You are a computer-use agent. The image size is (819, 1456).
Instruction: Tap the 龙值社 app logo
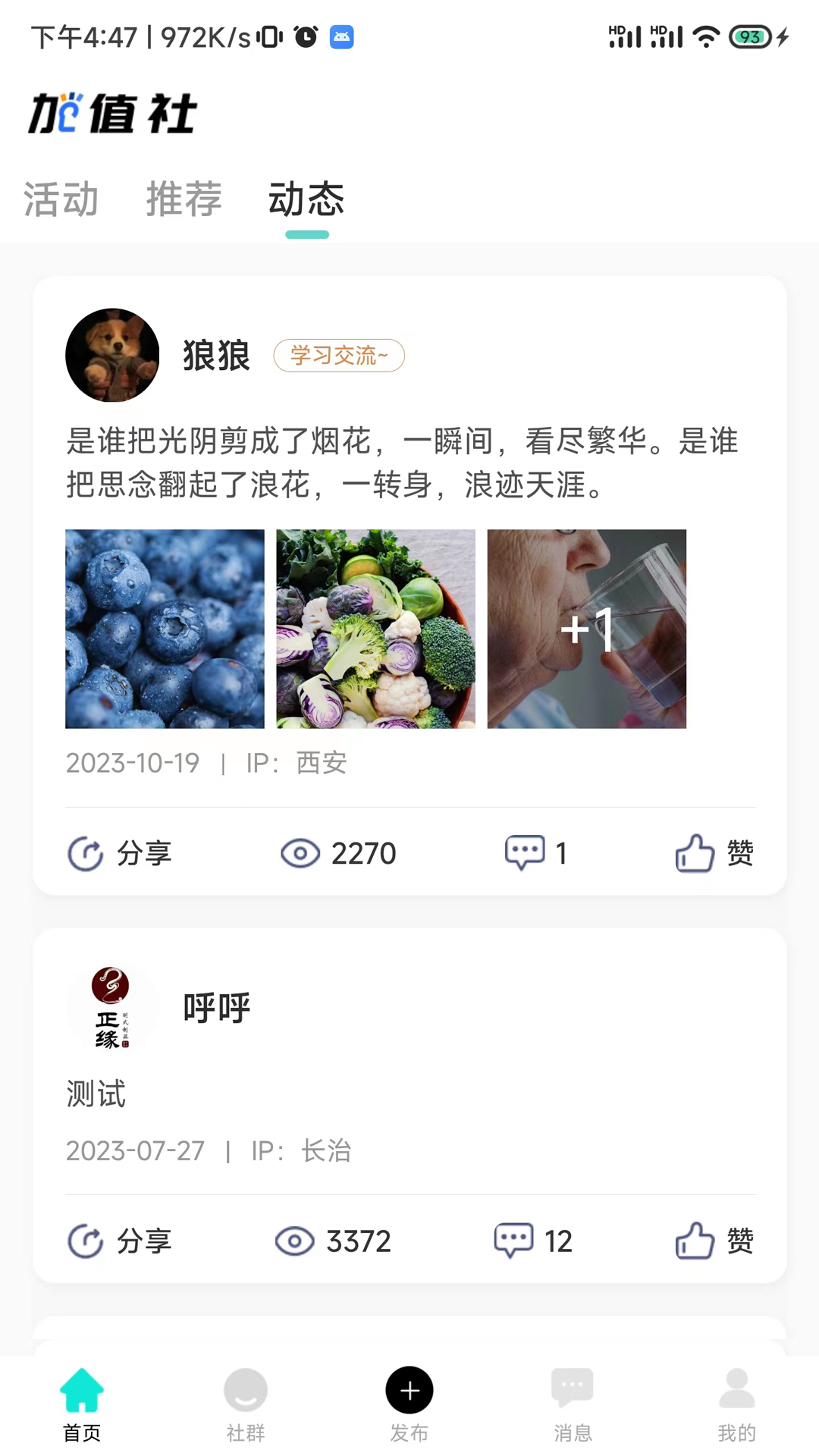114,112
